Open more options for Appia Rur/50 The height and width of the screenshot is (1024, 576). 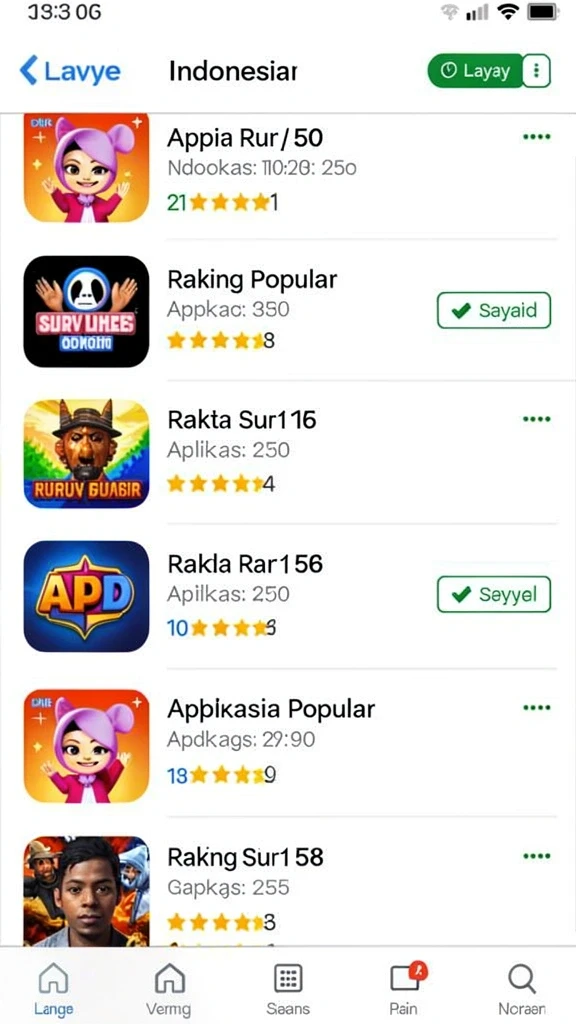[537, 137]
